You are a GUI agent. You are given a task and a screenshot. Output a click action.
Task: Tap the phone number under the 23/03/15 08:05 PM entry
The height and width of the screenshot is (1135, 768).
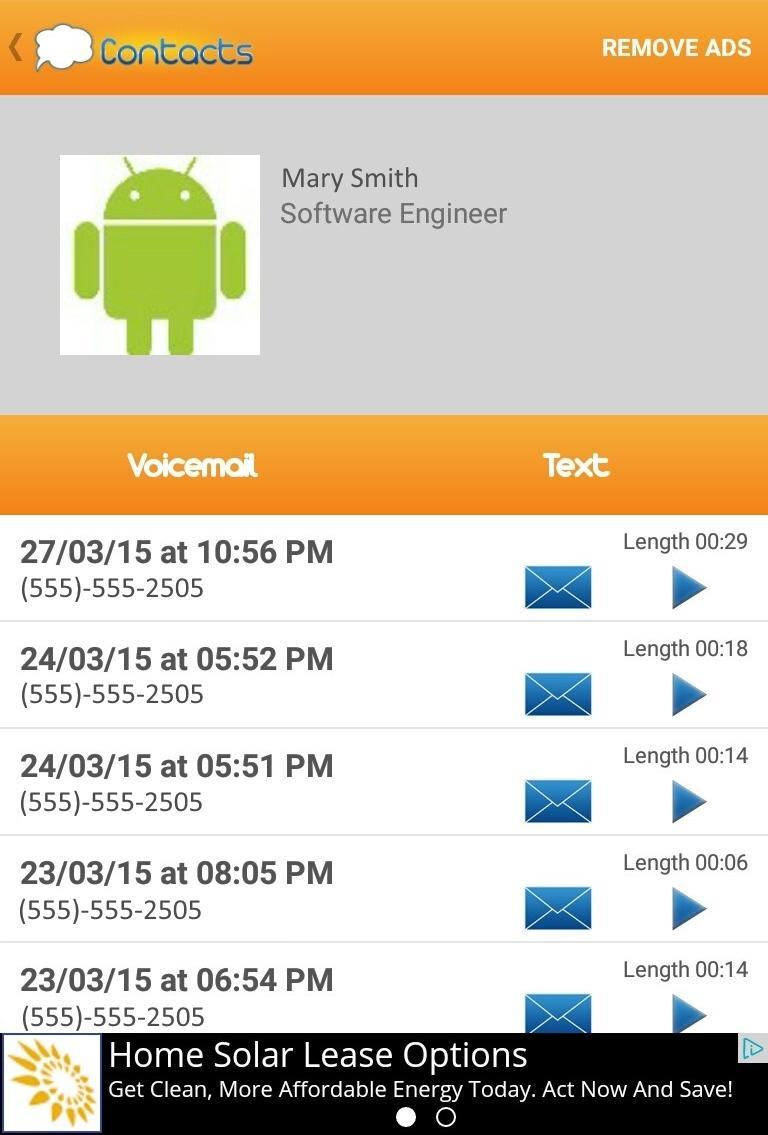click(x=110, y=910)
